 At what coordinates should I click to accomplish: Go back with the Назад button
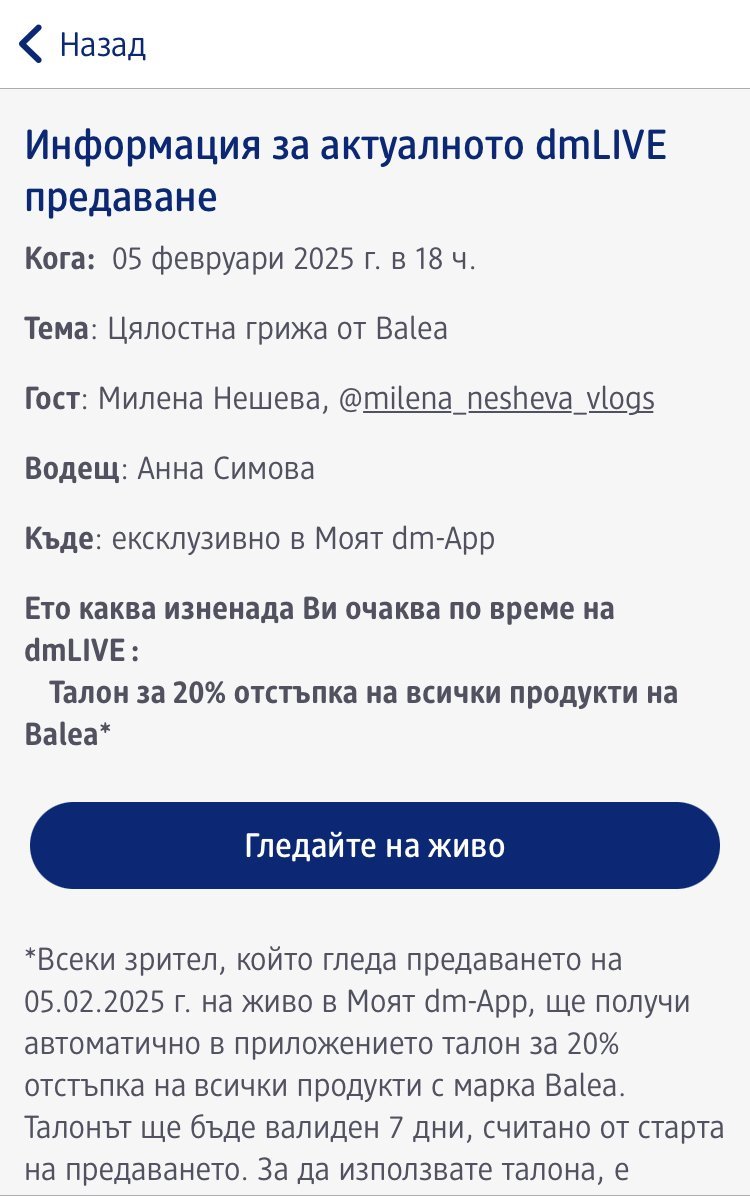pos(83,45)
